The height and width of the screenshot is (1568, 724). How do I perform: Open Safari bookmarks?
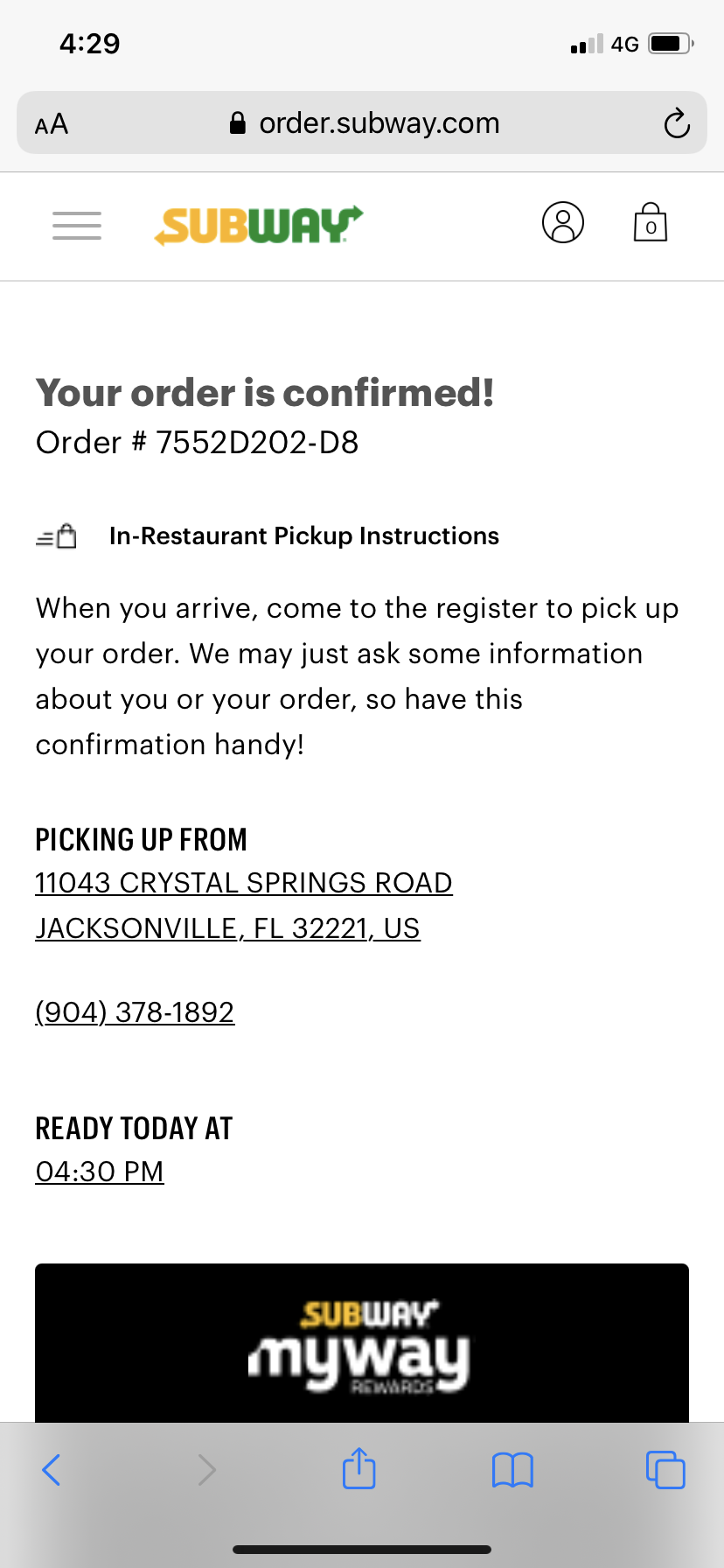click(512, 1470)
